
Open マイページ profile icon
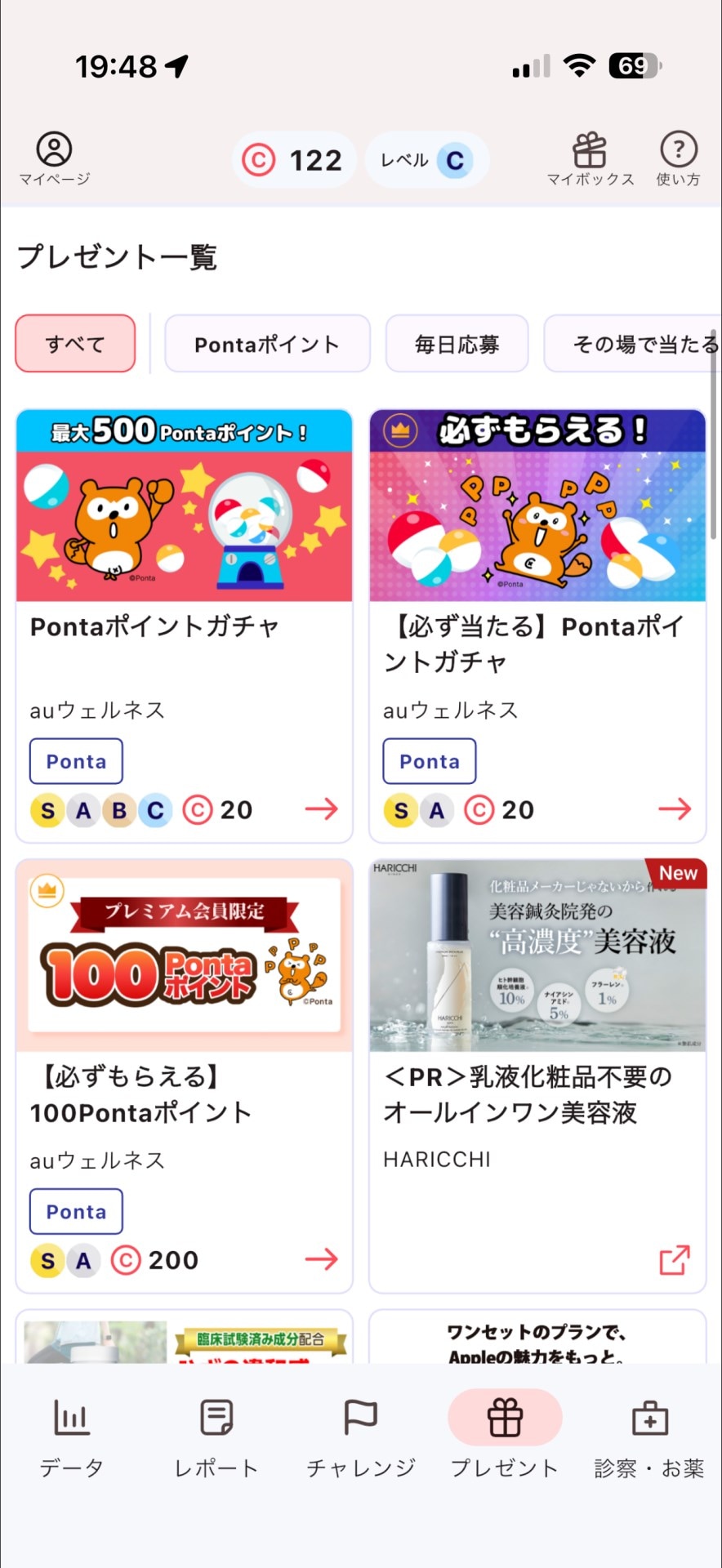coord(55,158)
